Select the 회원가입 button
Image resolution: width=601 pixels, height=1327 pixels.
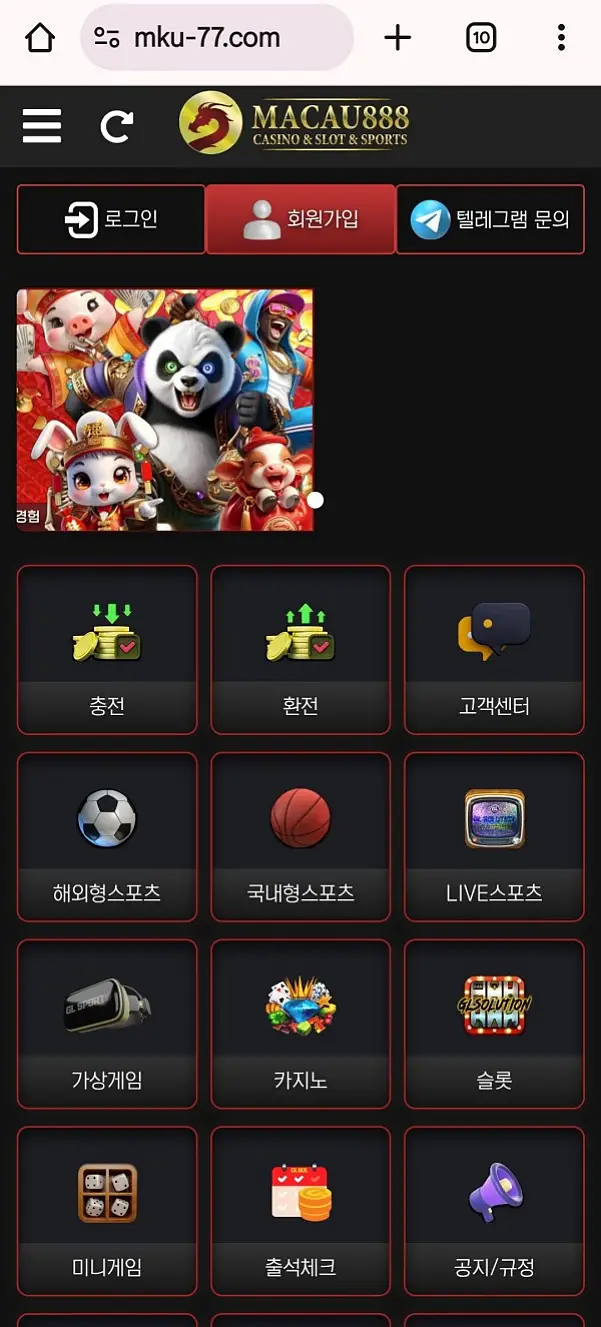click(x=301, y=219)
